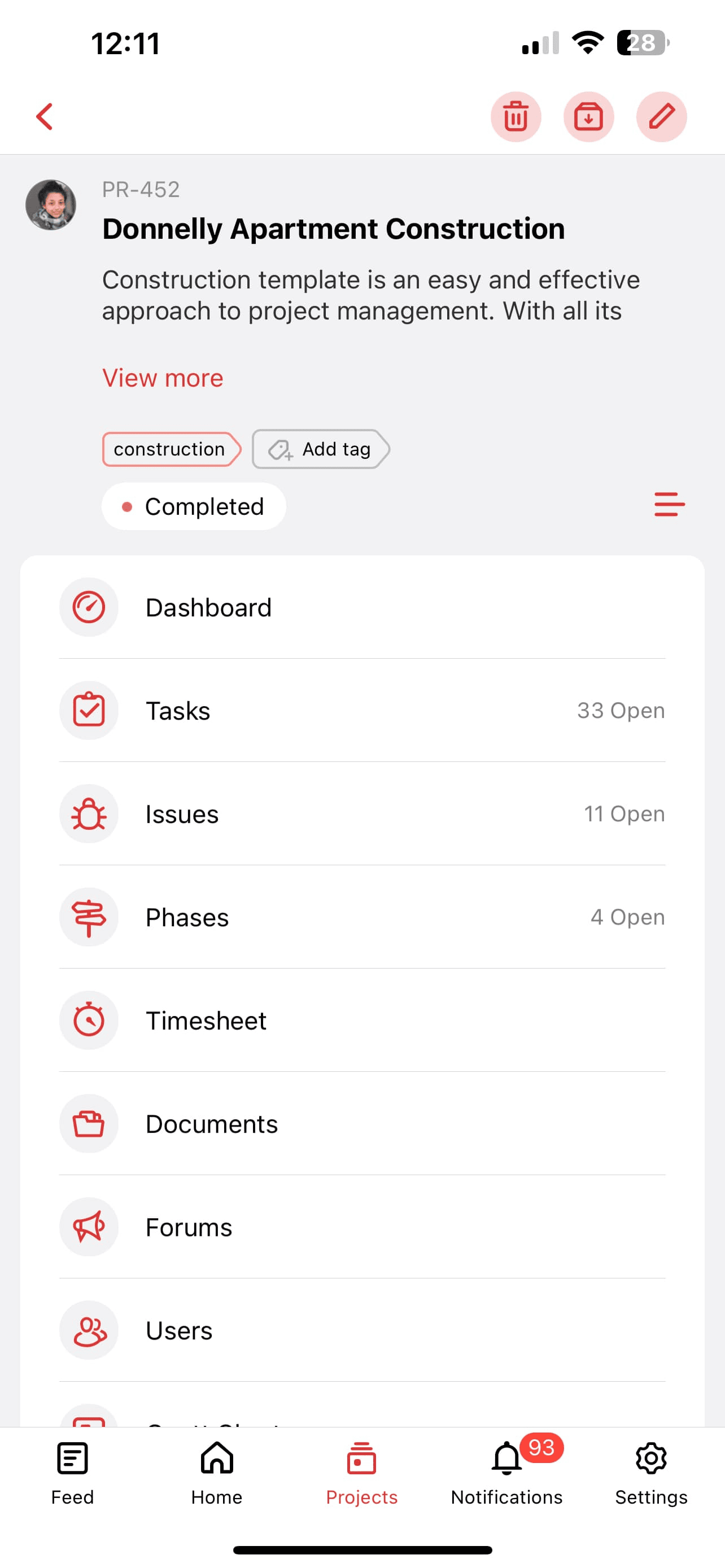Archive the project via box icon
The width and height of the screenshot is (725, 1568).
point(588,116)
